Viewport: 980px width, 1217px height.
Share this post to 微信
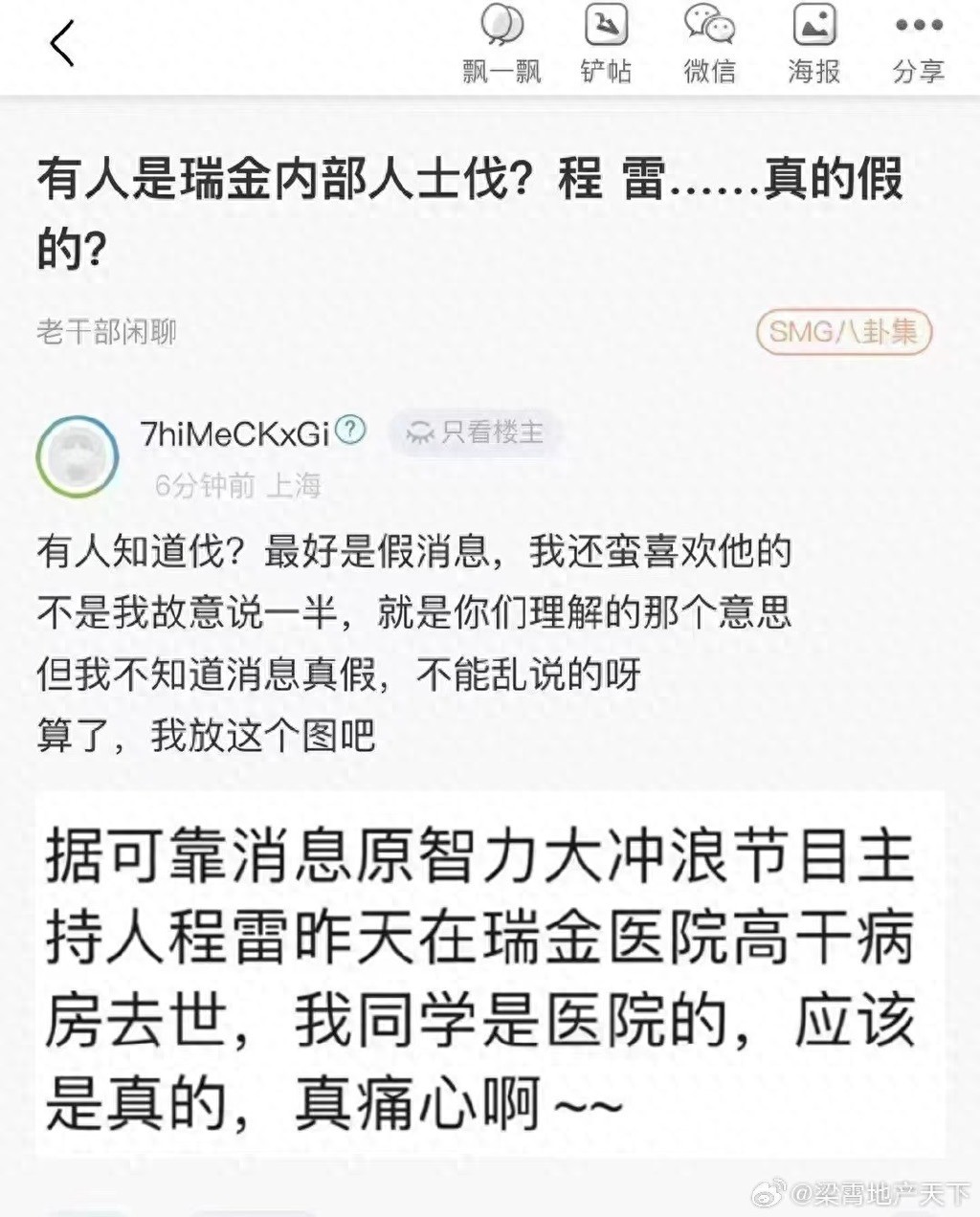point(709,44)
